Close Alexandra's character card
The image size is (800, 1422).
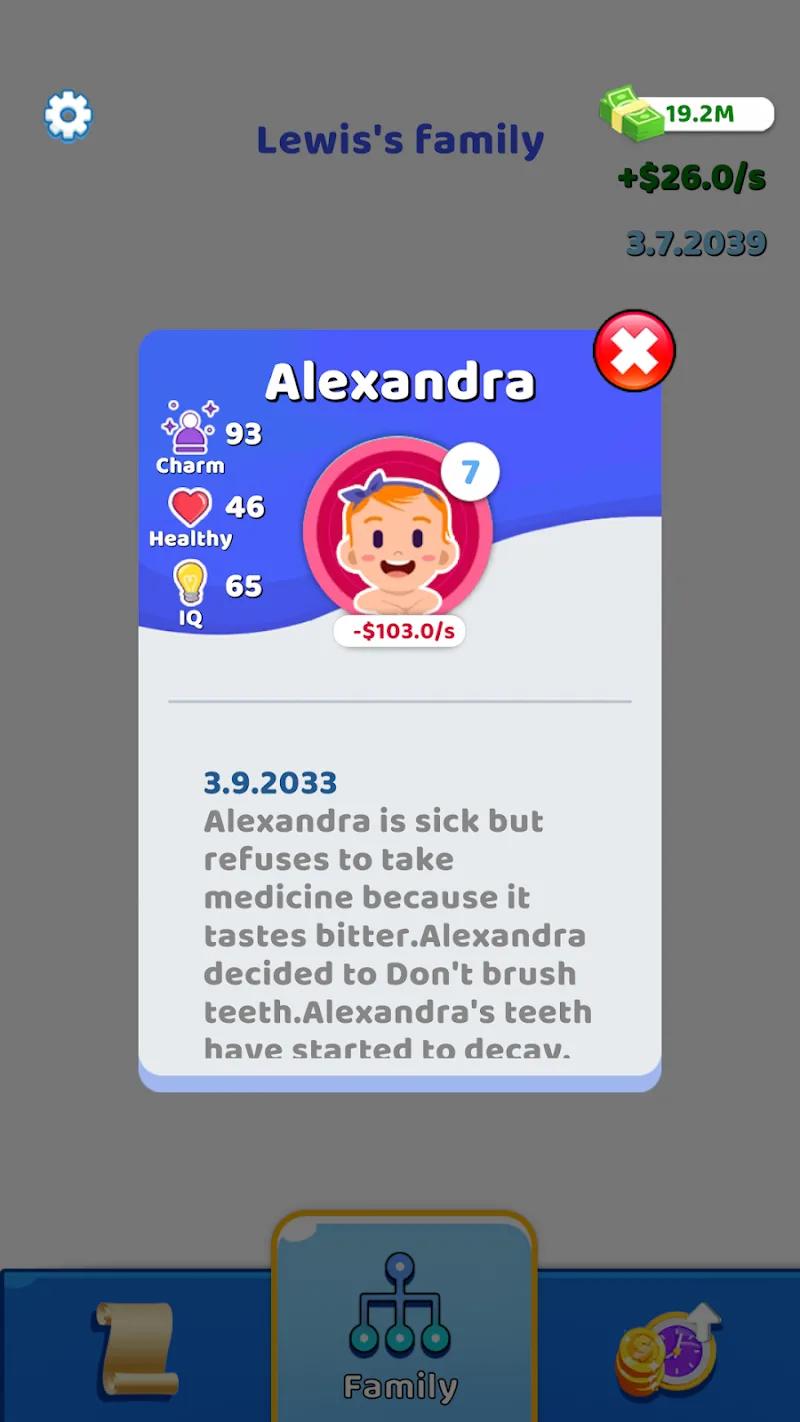633,351
